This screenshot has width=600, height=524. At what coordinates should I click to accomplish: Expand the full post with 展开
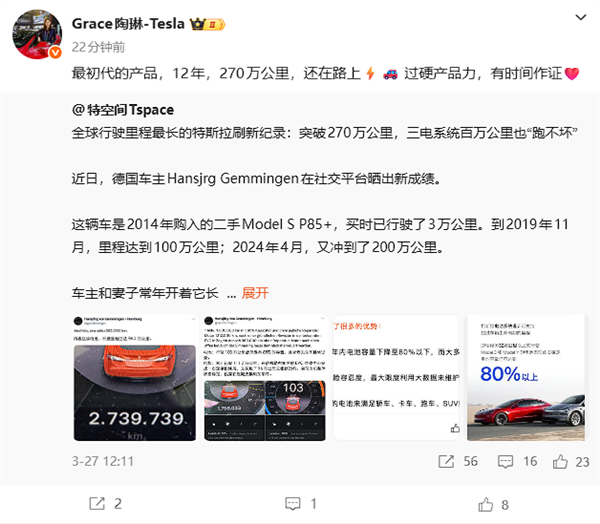(x=255, y=293)
